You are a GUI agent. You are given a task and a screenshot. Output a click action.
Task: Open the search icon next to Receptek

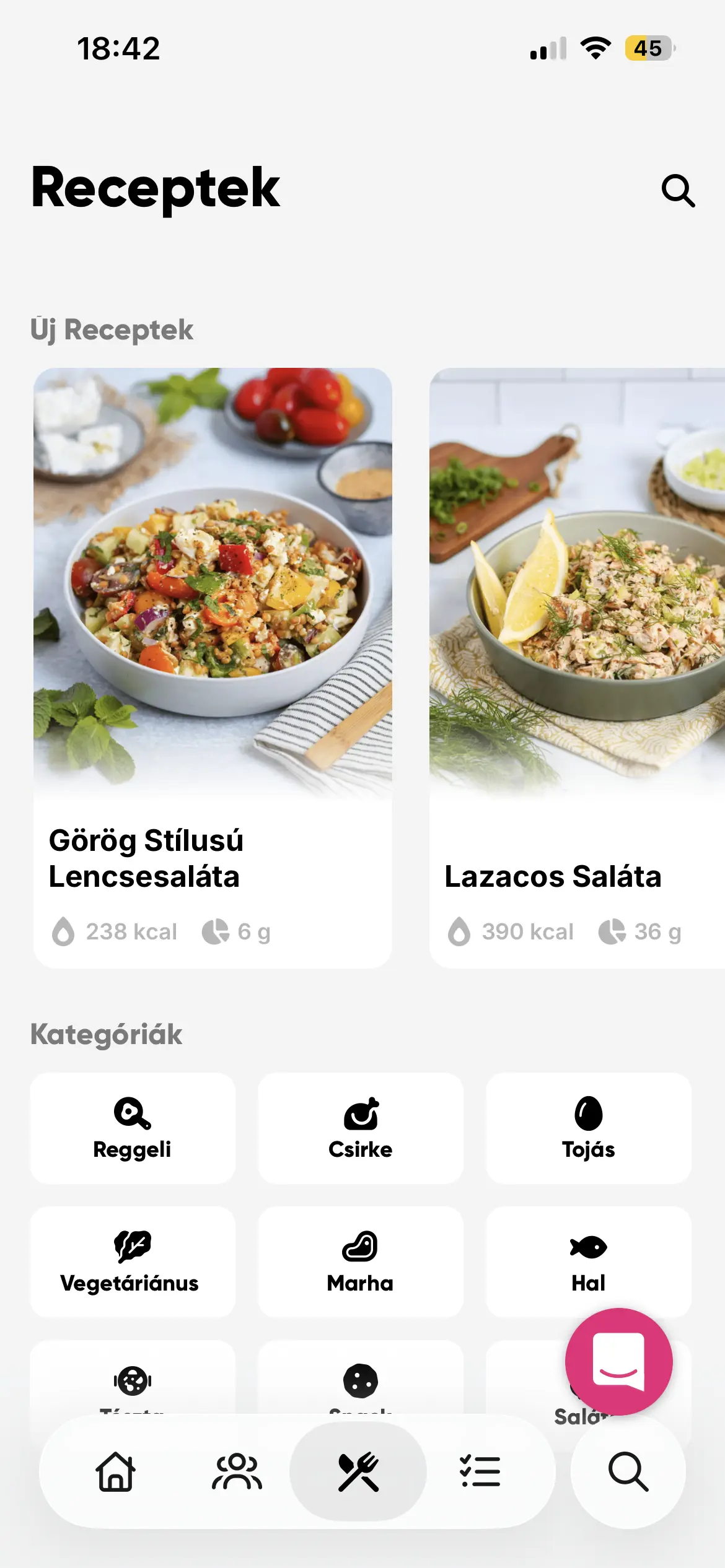tap(679, 191)
